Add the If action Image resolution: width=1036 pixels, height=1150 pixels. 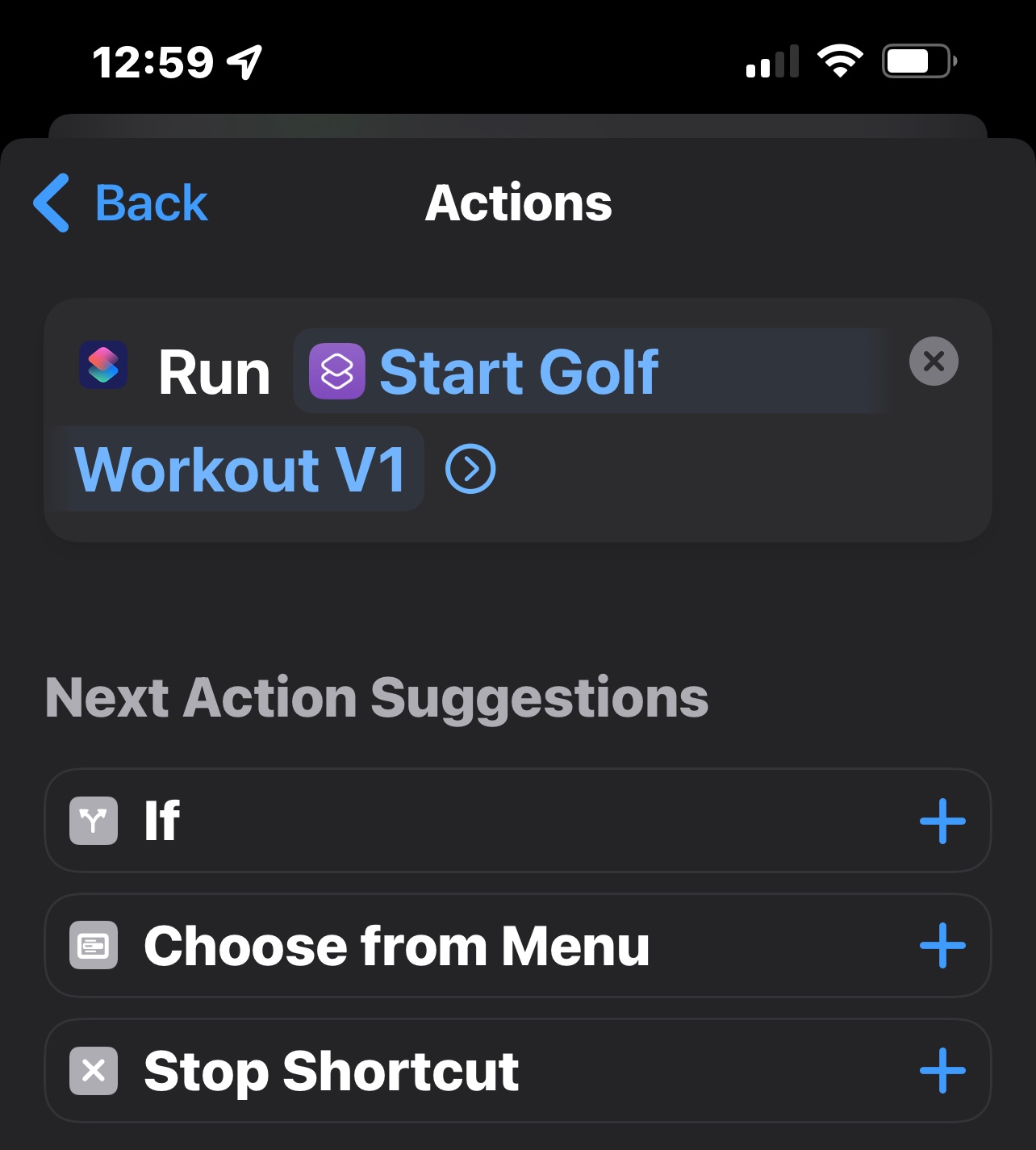[942, 822]
